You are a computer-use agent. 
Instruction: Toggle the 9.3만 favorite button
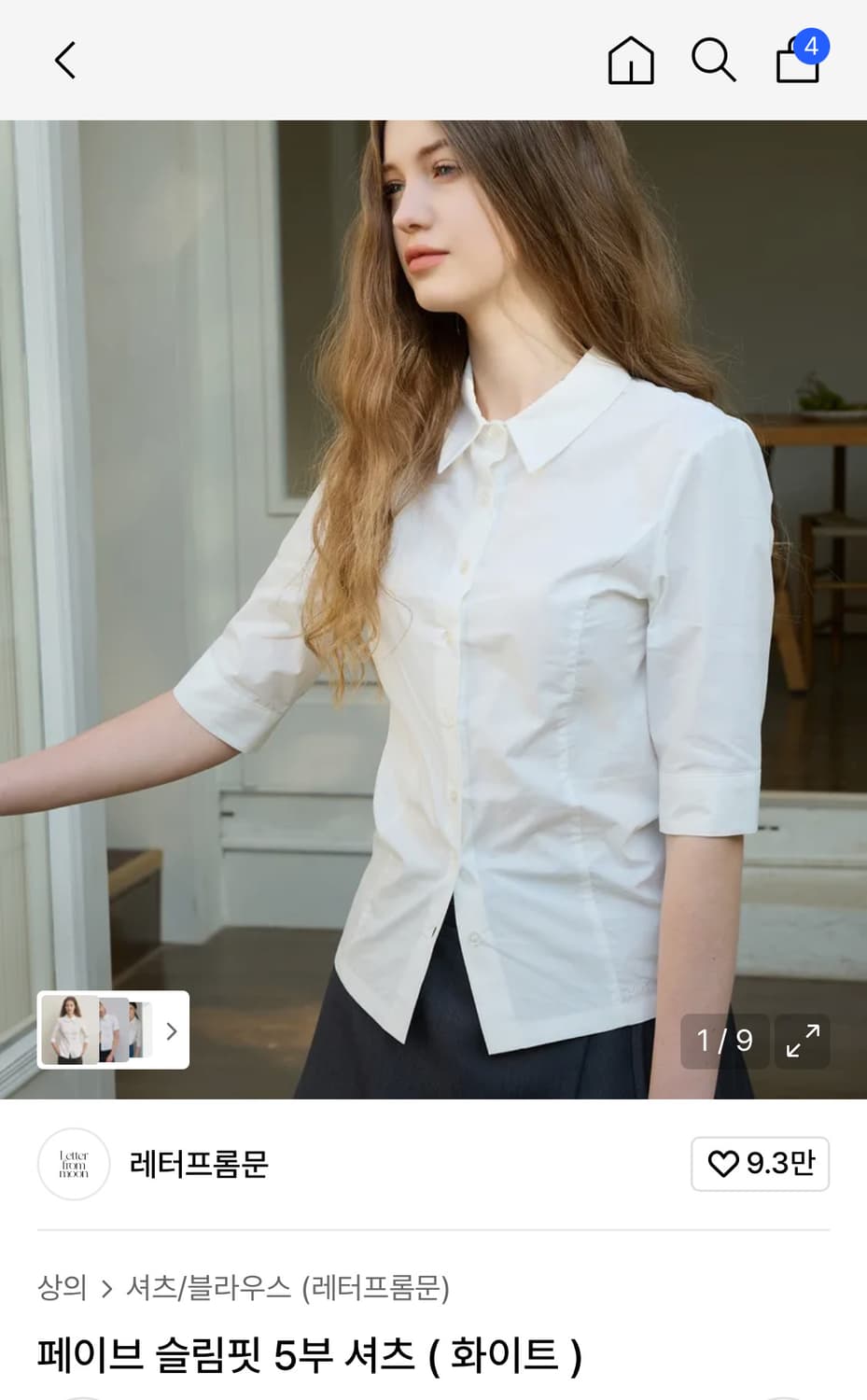[760, 1164]
